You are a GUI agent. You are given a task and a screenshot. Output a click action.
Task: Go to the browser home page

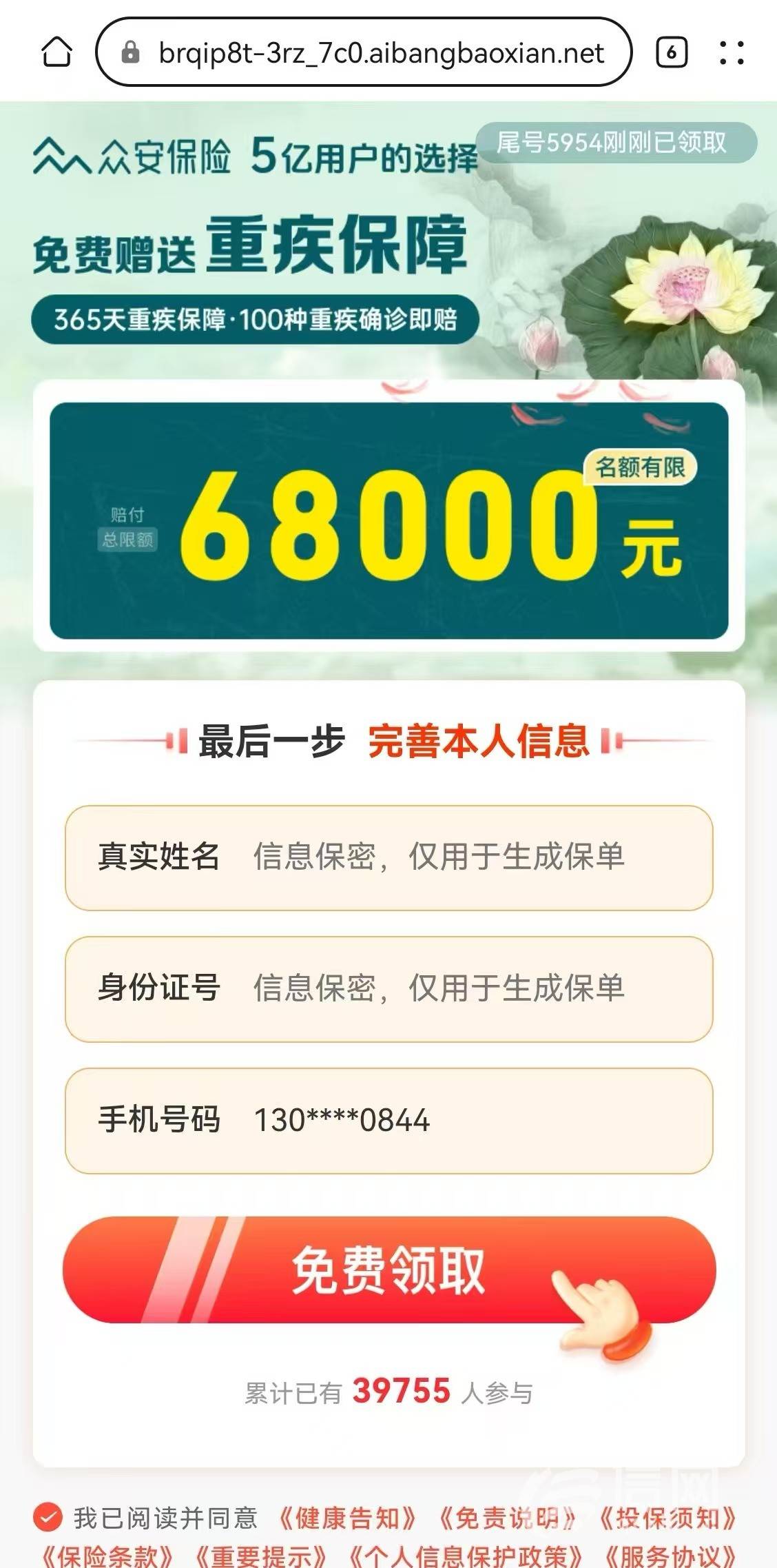pyautogui.click(x=56, y=52)
